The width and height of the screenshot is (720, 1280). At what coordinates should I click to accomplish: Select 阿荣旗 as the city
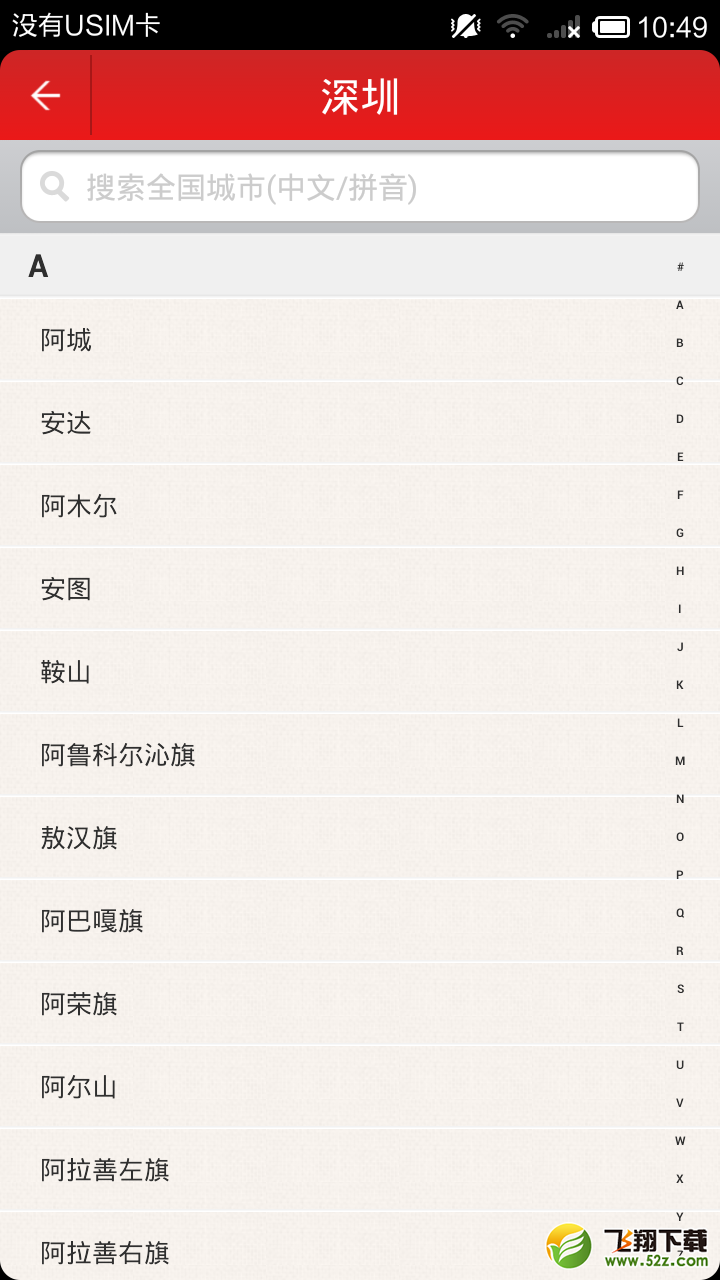point(360,1004)
